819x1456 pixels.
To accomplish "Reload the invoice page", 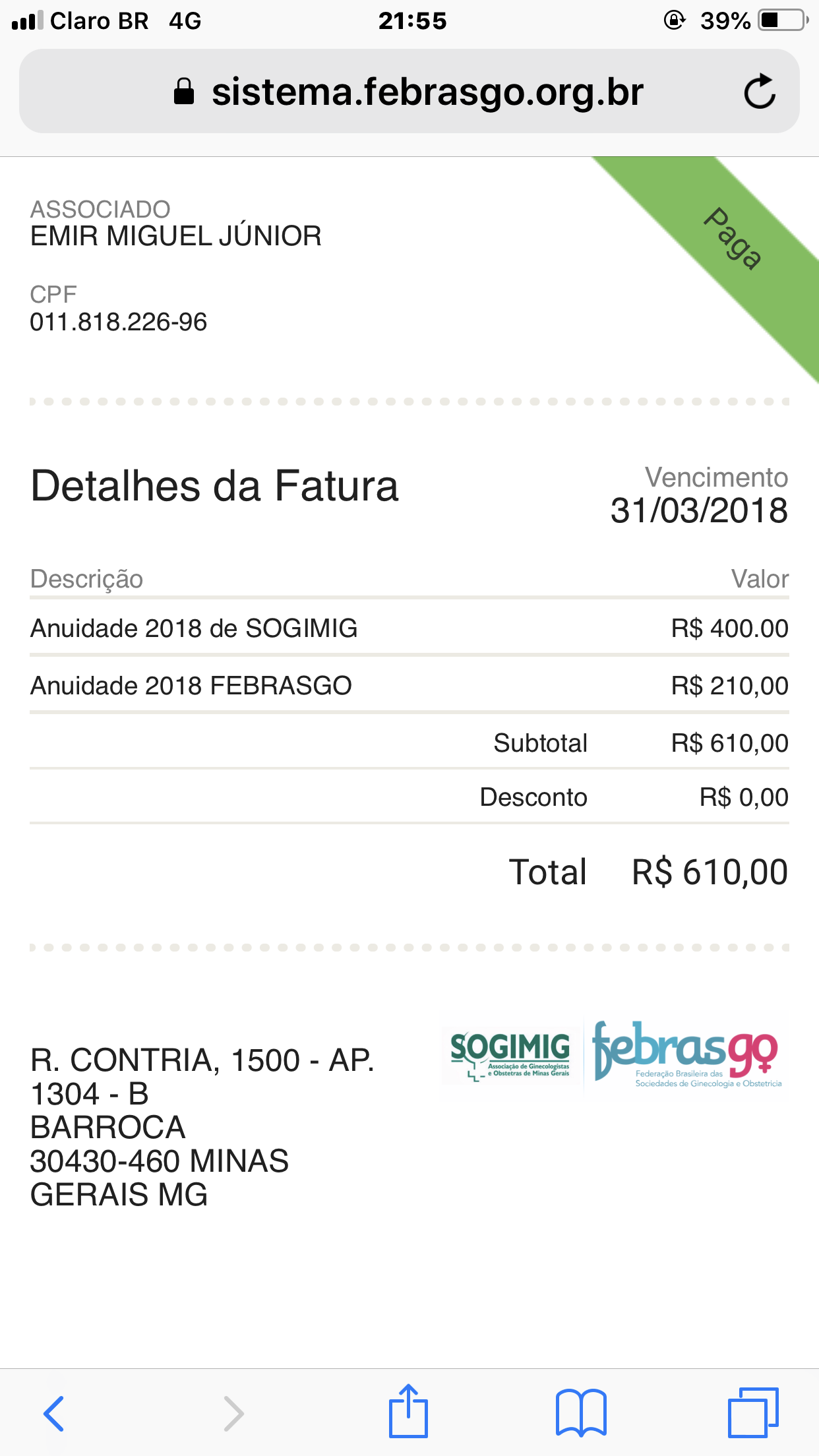I will pyautogui.click(x=760, y=92).
